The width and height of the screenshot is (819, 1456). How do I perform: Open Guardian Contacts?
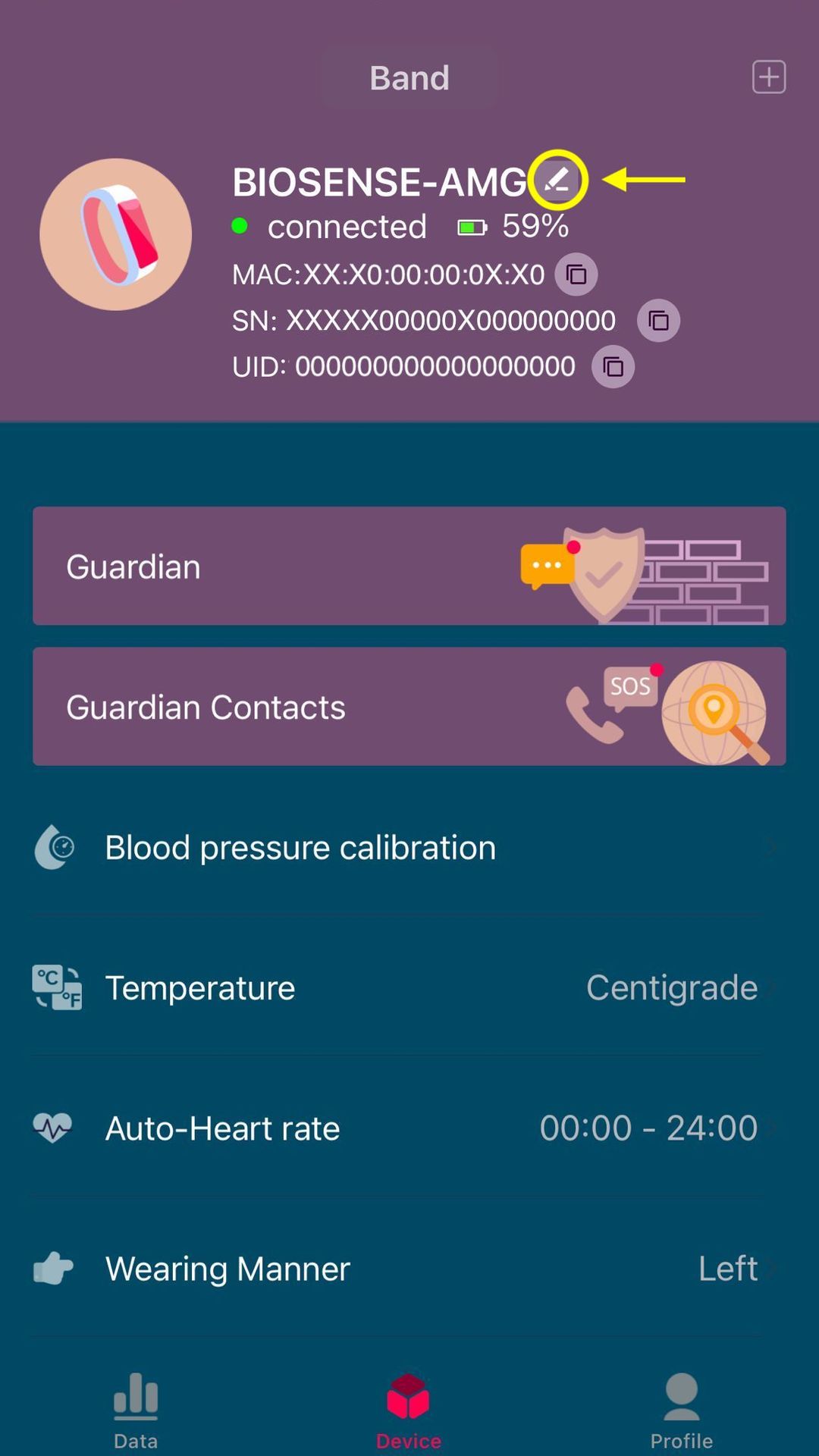(409, 706)
